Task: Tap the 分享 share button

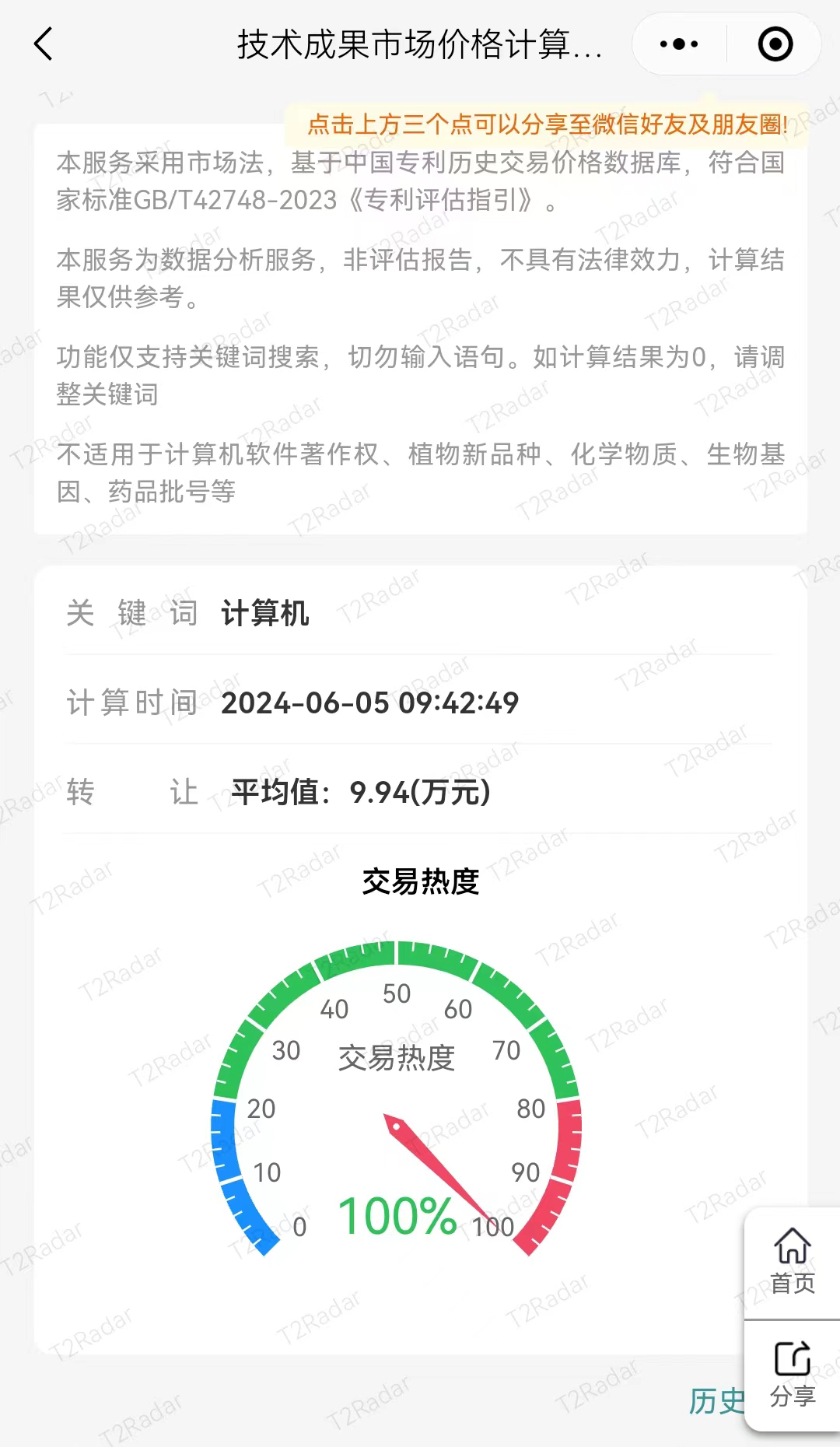Action: tap(793, 1375)
